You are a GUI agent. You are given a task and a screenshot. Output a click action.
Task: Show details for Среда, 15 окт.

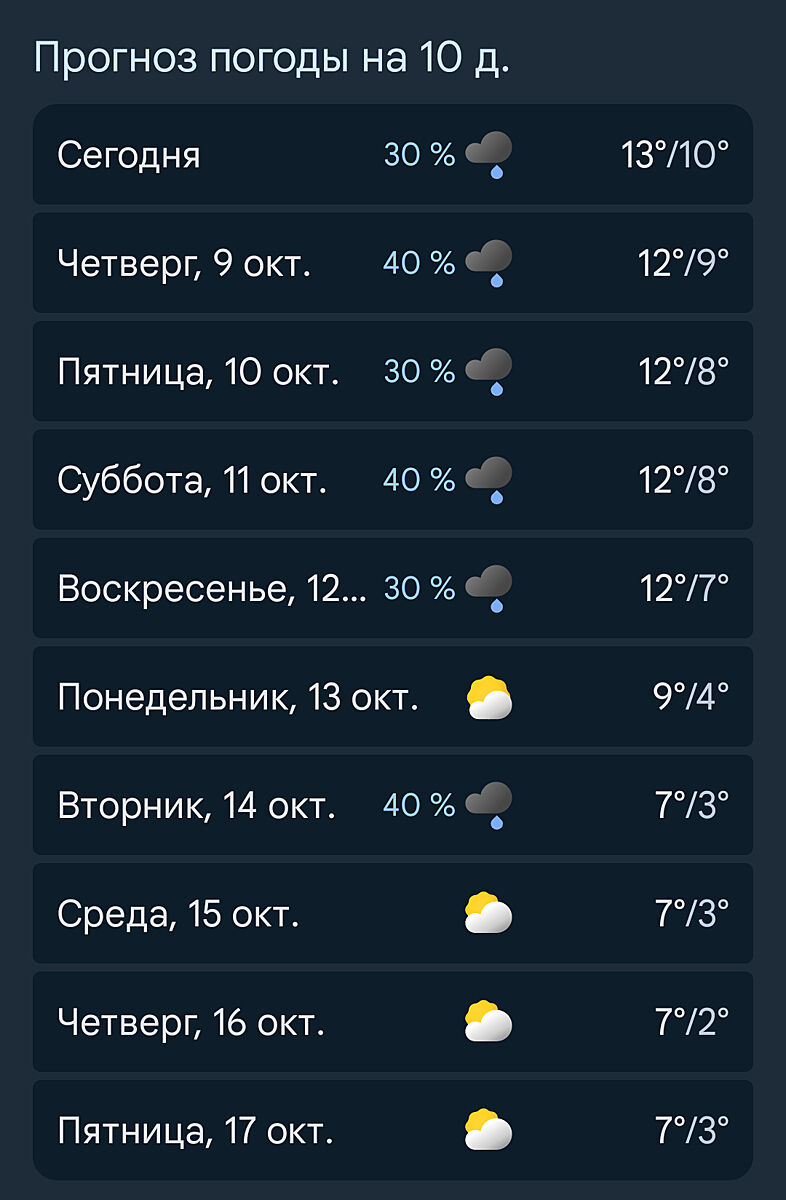(392, 913)
